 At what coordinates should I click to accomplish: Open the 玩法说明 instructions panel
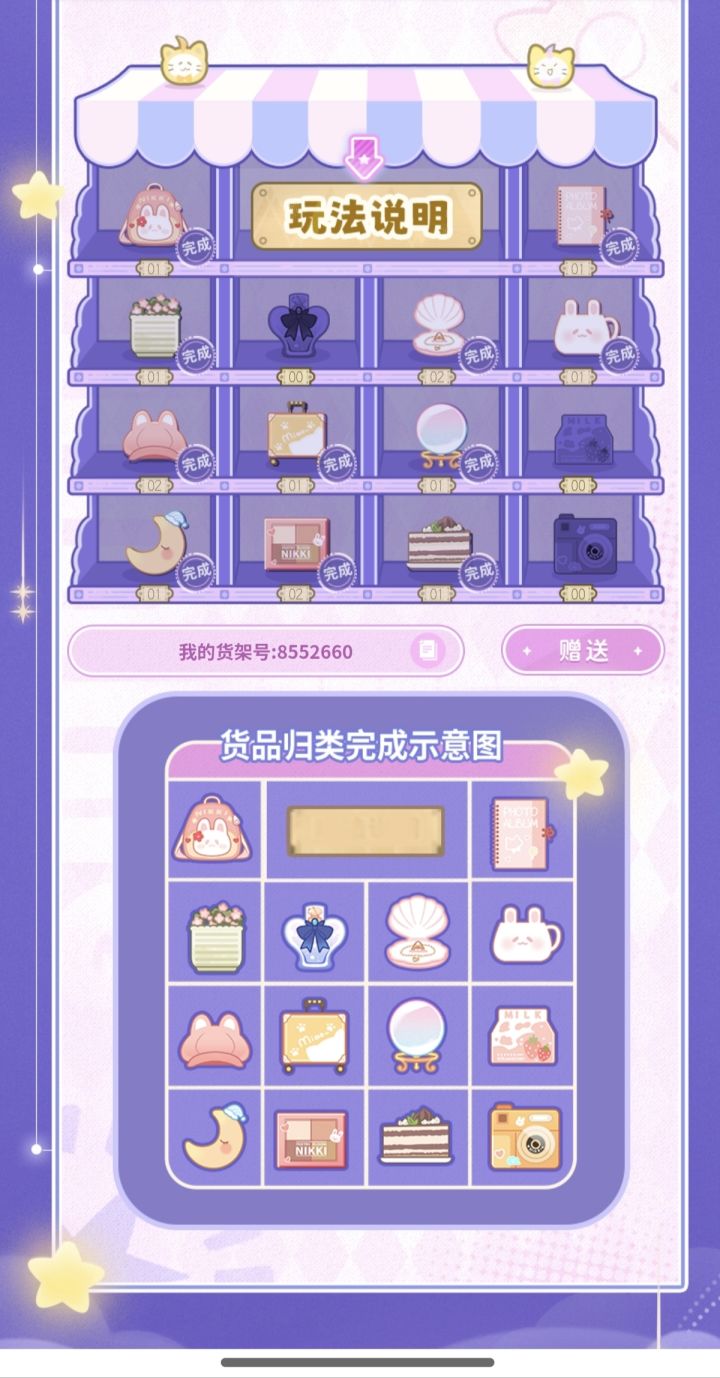coord(368,213)
